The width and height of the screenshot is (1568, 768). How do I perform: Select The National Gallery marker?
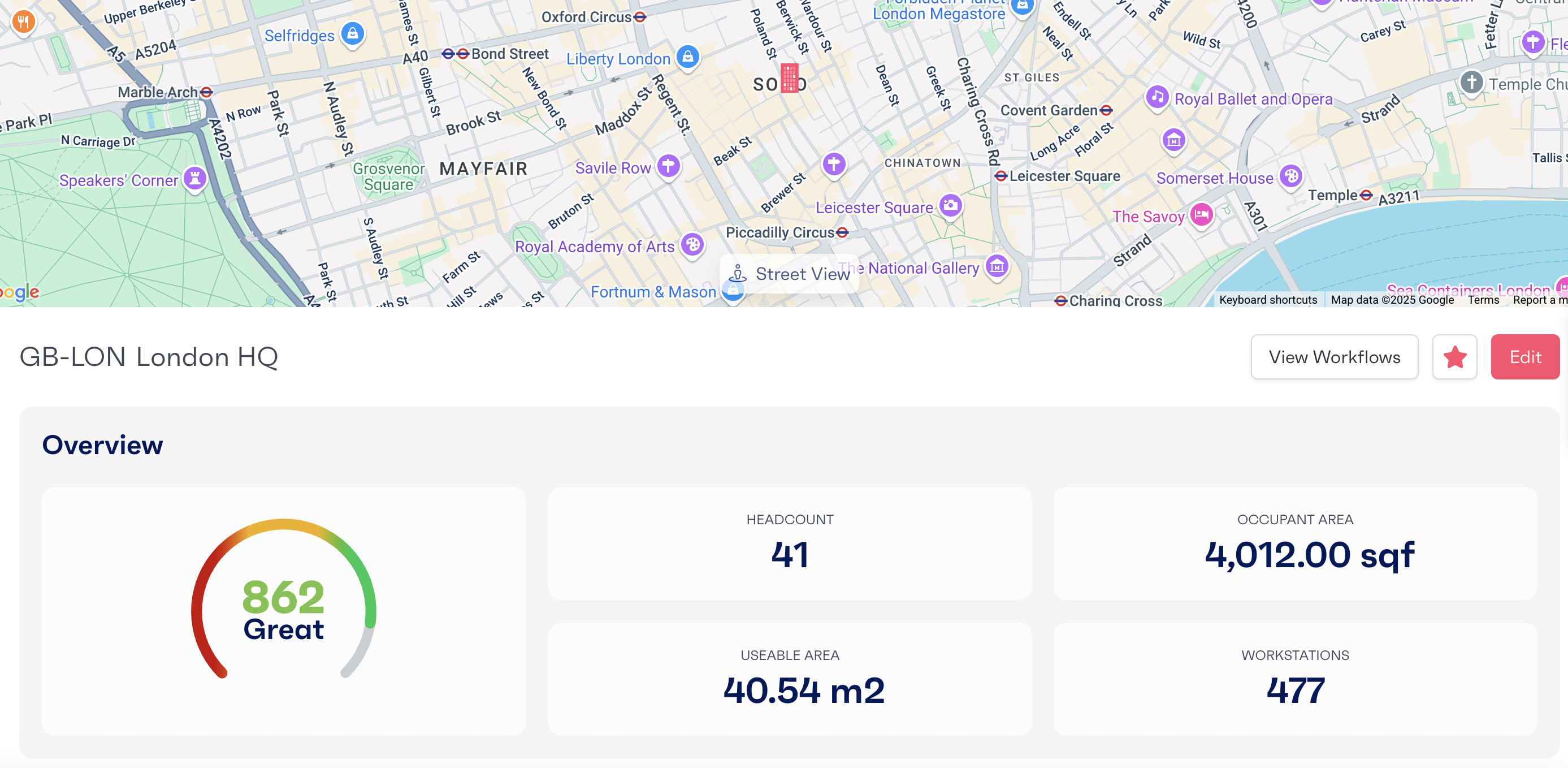tap(997, 266)
